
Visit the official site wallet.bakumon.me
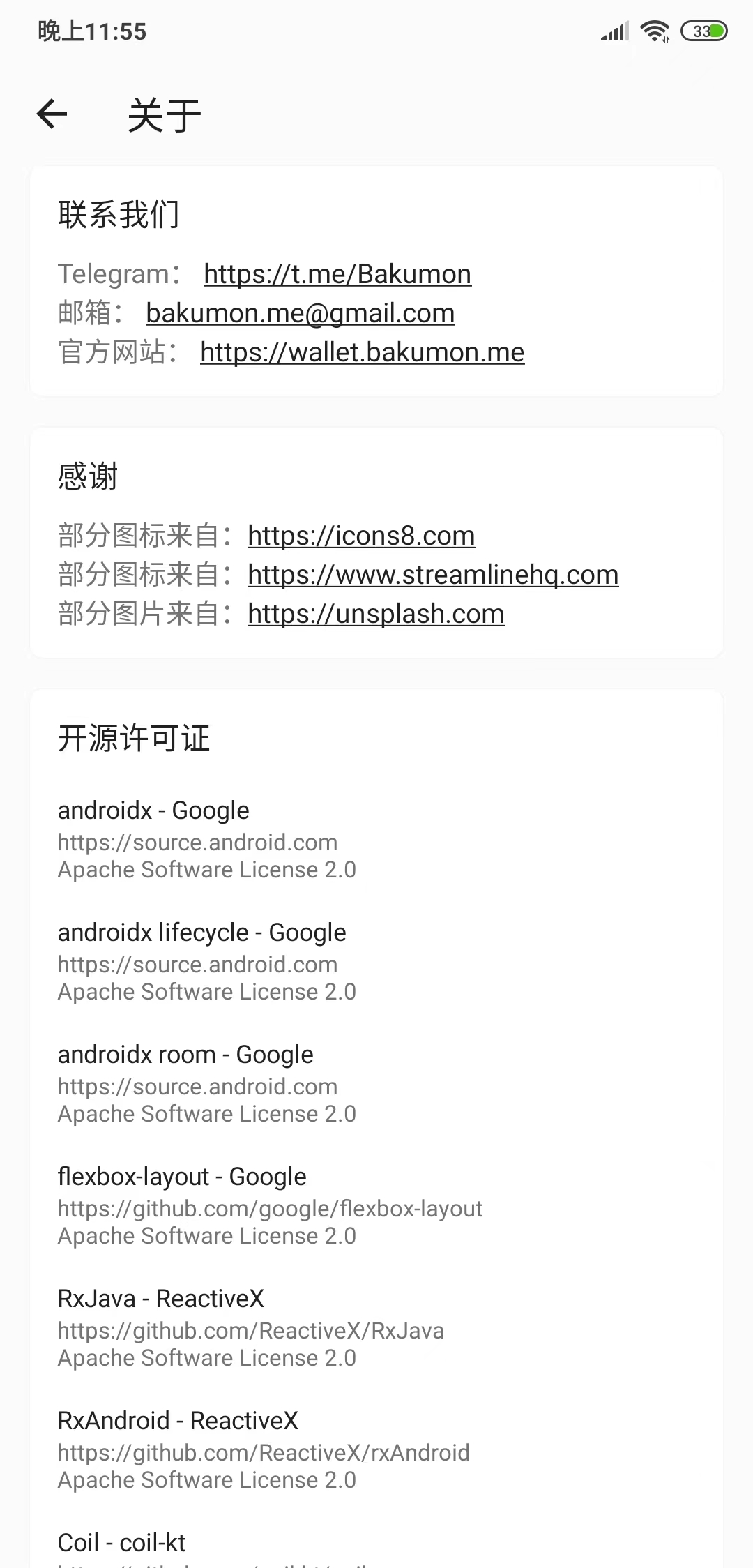(362, 352)
